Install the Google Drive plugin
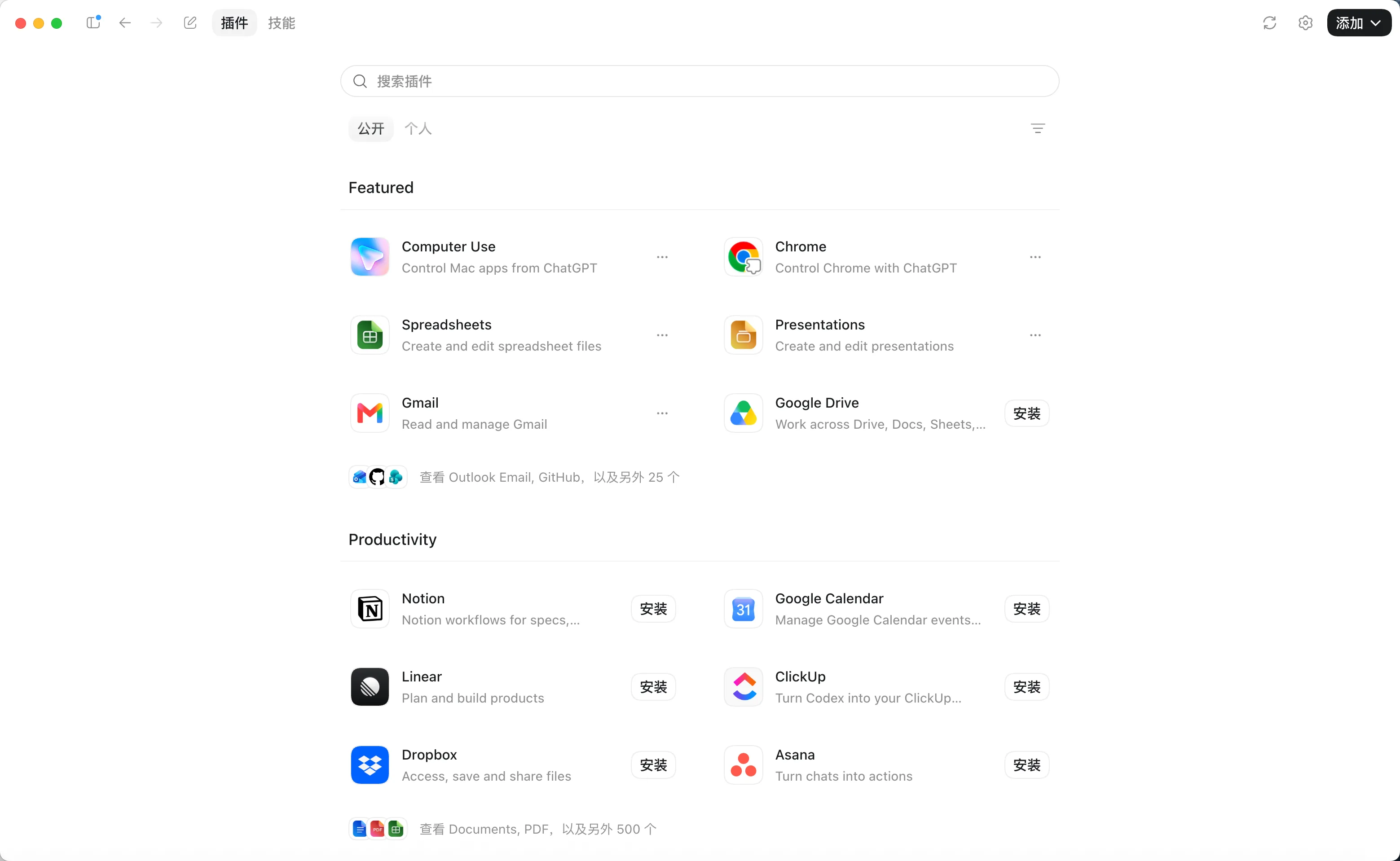1400x861 pixels. pyautogui.click(x=1026, y=413)
